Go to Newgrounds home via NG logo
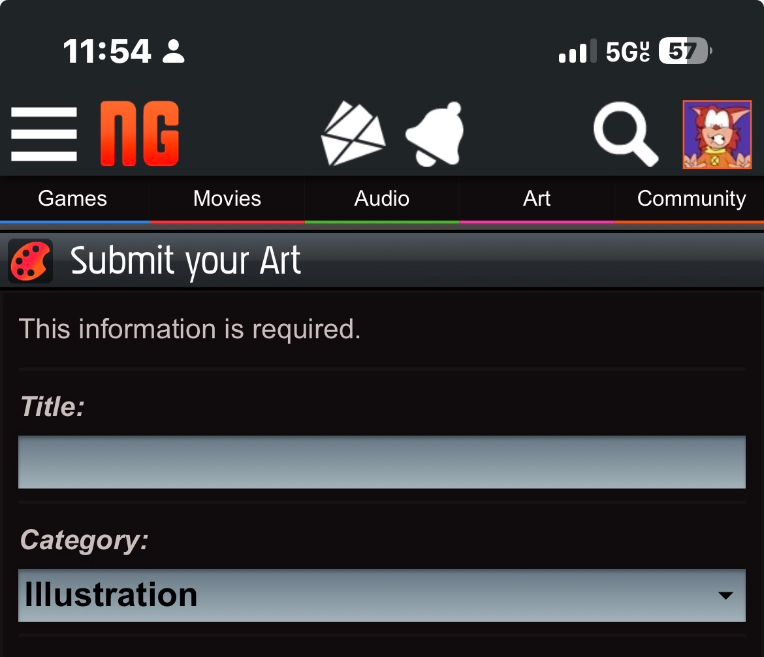Screen dimensions: 764x657 click(139, 134)
